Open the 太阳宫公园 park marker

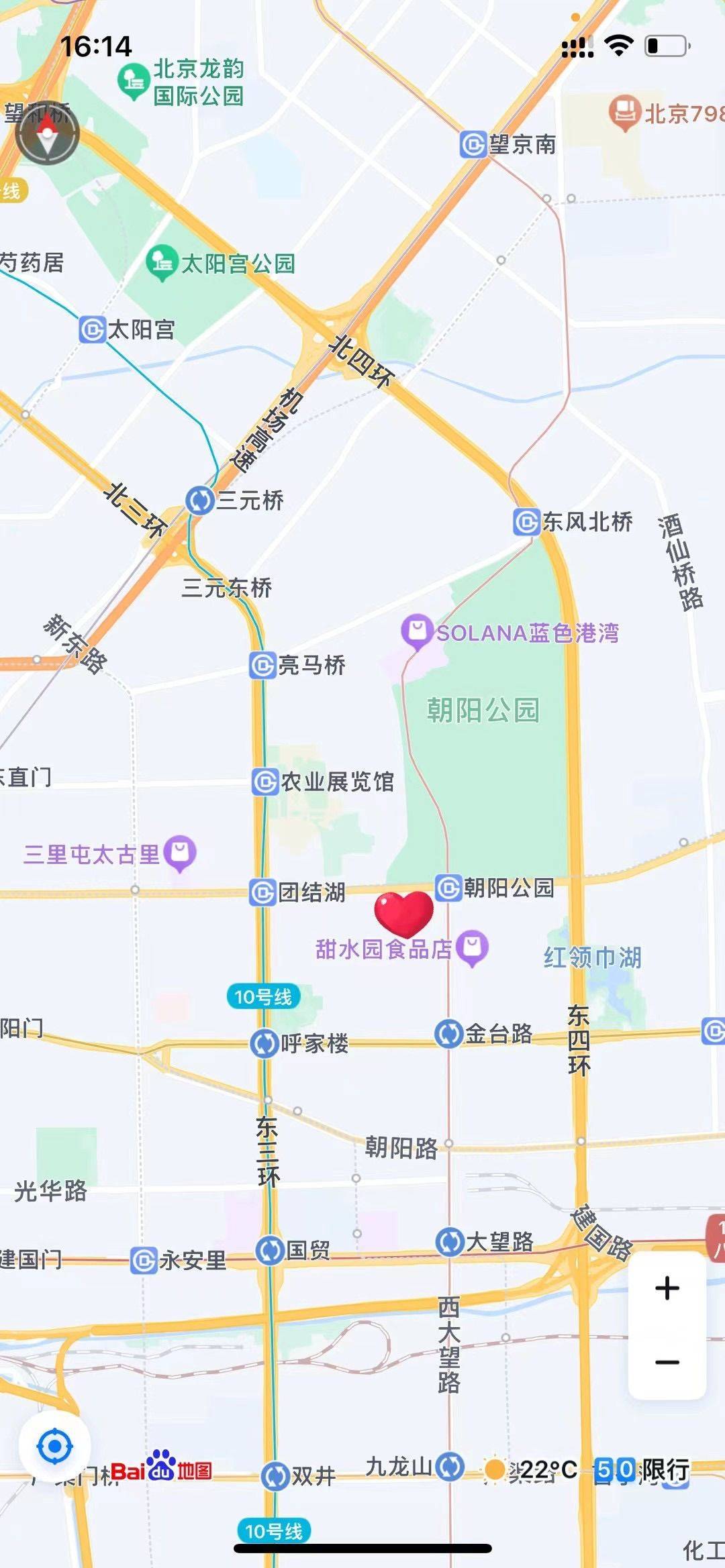tap(161, 262)
